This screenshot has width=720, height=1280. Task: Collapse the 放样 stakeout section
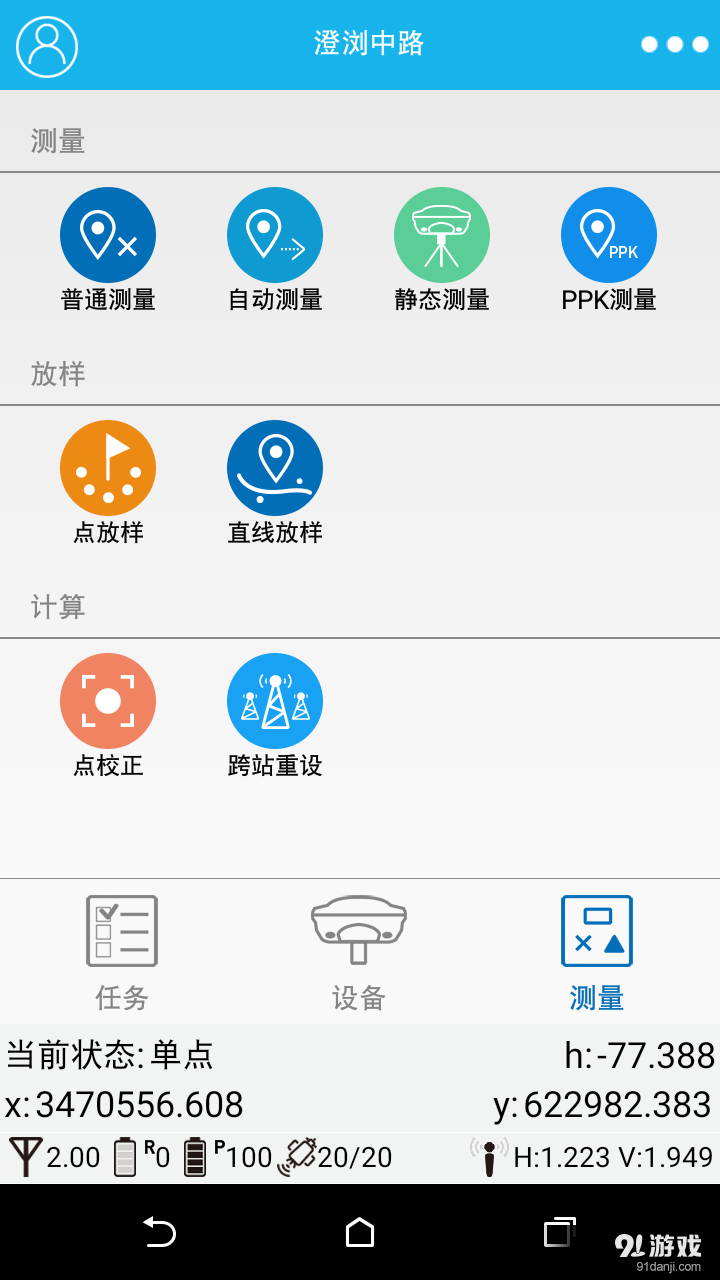click(55, 373)
